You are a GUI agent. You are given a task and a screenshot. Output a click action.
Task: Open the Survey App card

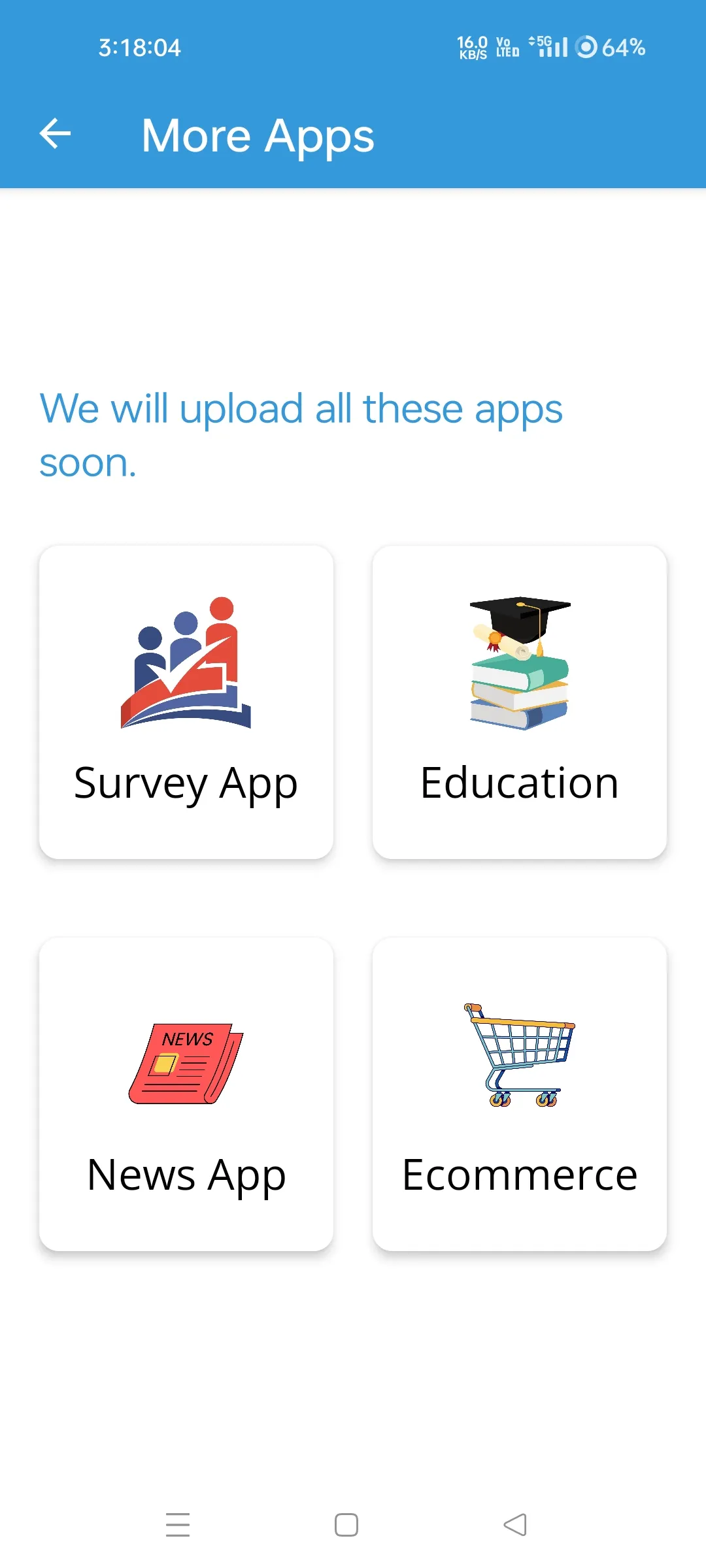tap(186, 702)
